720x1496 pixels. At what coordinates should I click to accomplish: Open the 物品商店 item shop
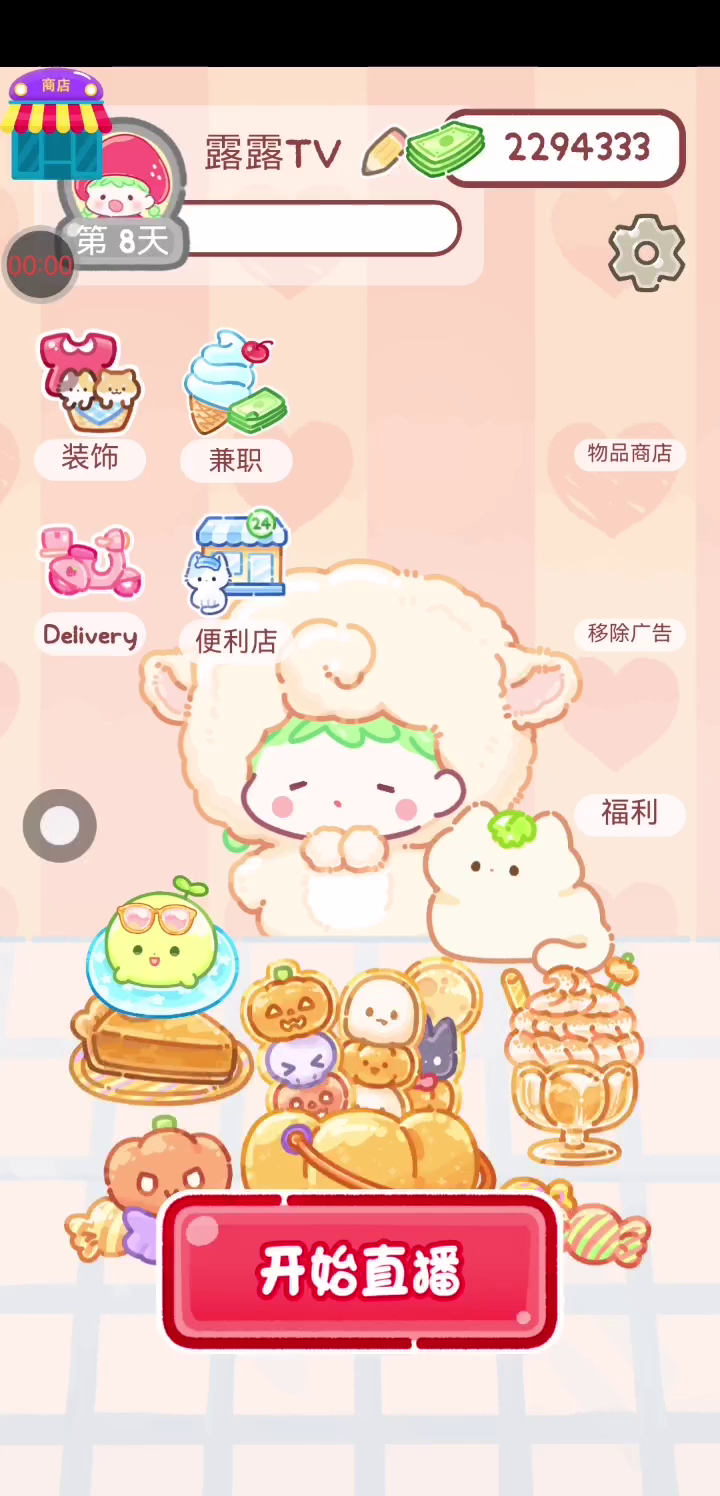(x=629, y=454)
